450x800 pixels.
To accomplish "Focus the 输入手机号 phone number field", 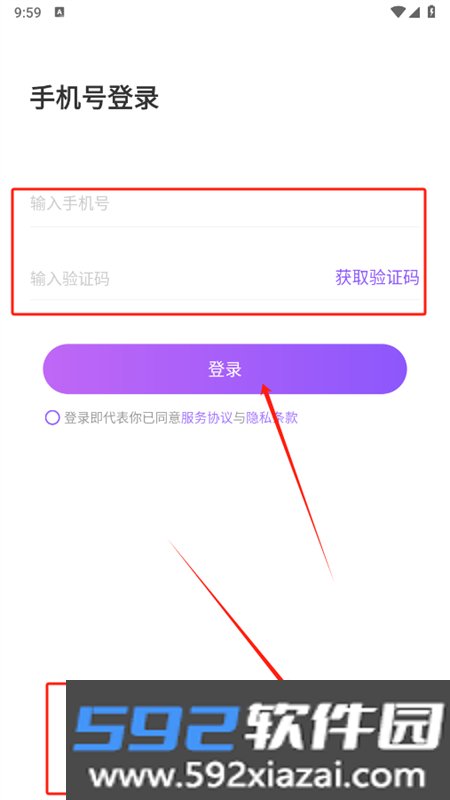I will click(223, 204).
